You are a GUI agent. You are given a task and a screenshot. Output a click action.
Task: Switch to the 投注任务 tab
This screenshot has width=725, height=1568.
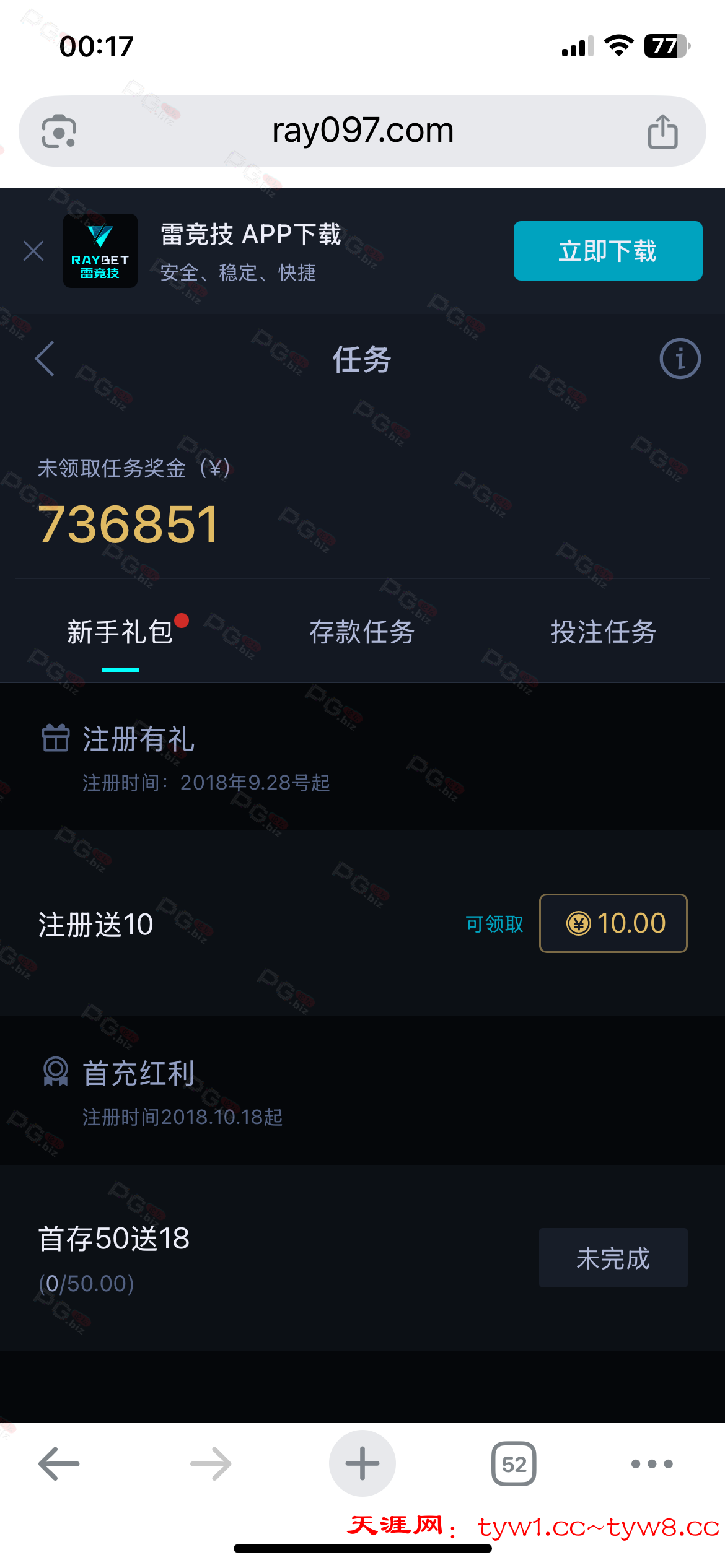click(x=603, y=632)
